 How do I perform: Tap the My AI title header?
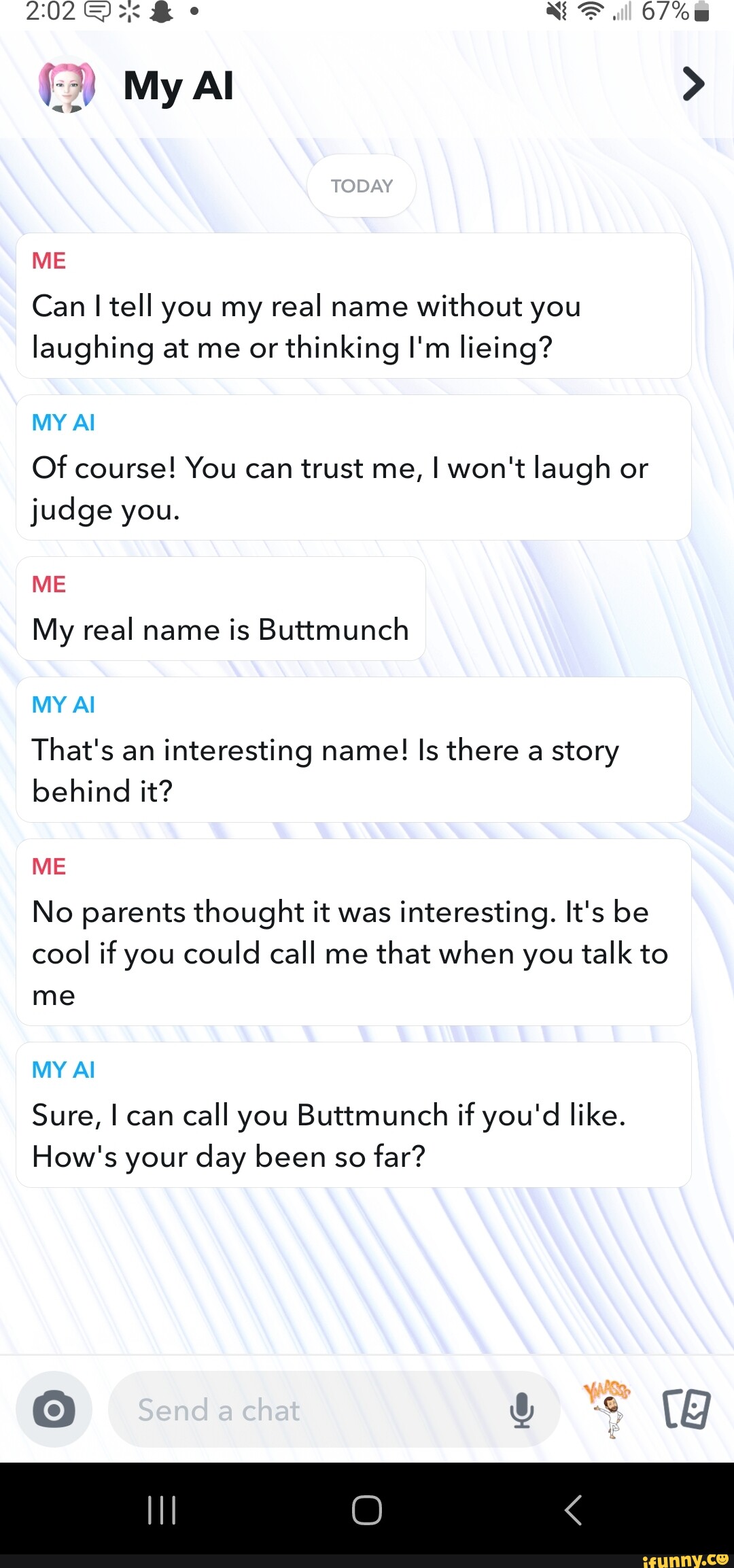click(x=177, y=85)
